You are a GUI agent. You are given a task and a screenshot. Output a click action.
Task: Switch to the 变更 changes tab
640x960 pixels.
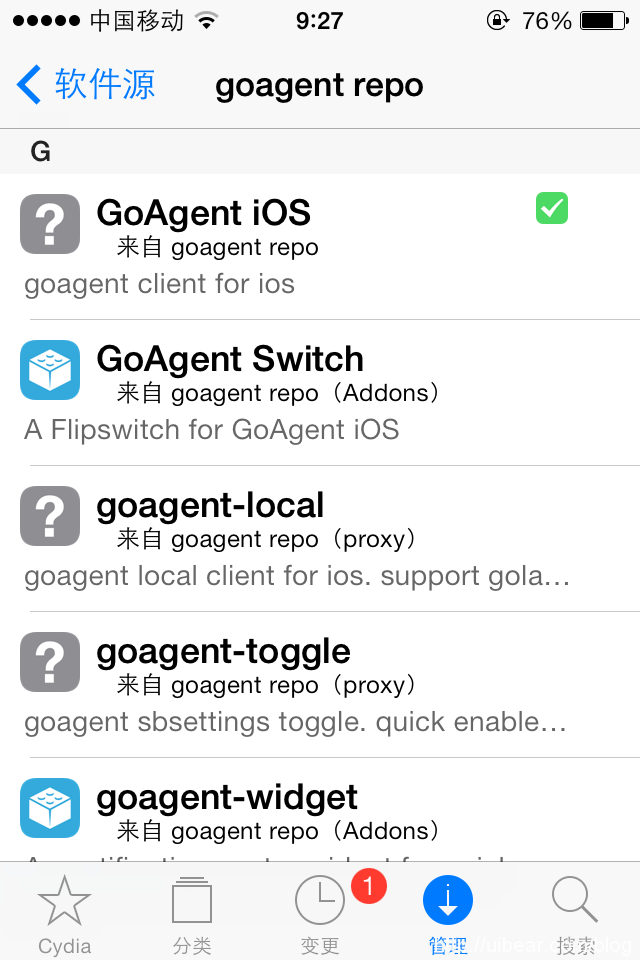(x=320, y=913)
